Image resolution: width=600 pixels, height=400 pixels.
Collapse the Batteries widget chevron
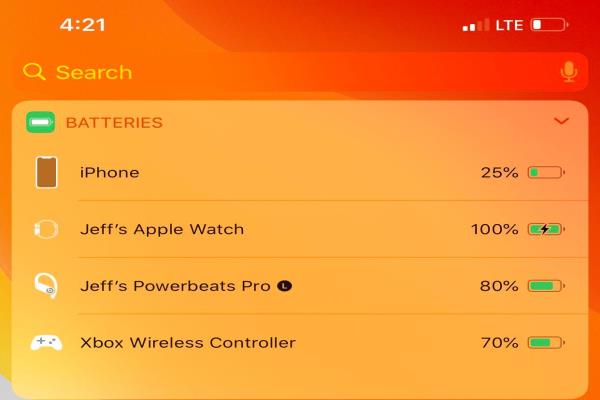561,121
